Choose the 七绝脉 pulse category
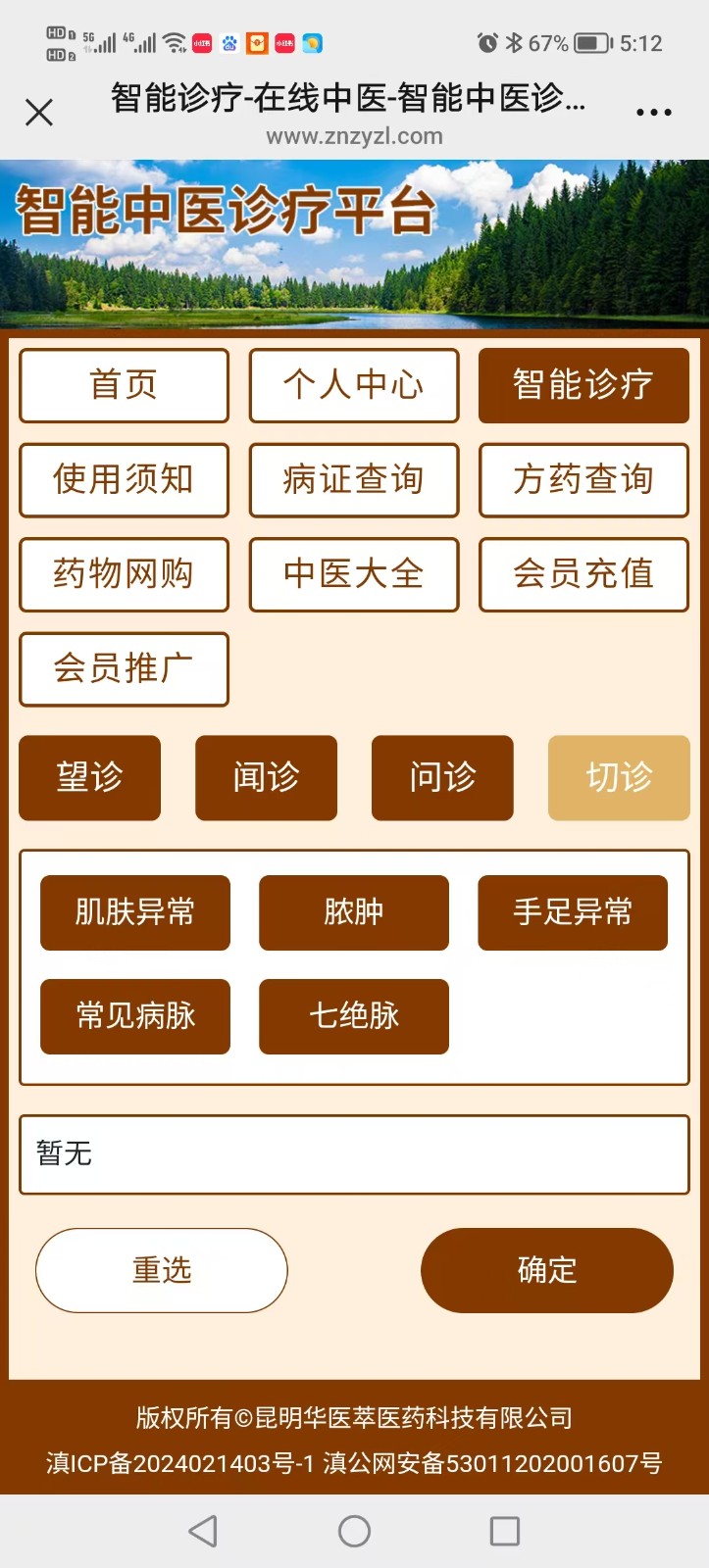The width and height of the screenshot is (709, 1568). point(354,1016)
